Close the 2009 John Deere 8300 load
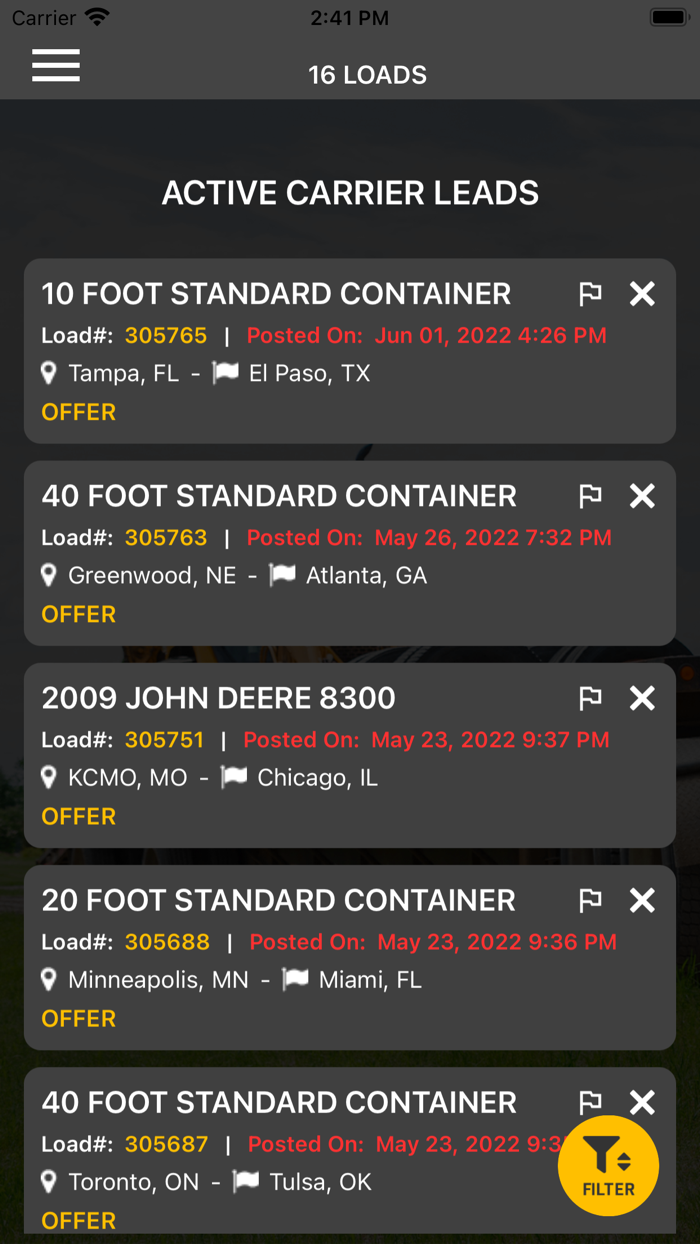The width and height of the screenshot is (700, 1244). 642,698
